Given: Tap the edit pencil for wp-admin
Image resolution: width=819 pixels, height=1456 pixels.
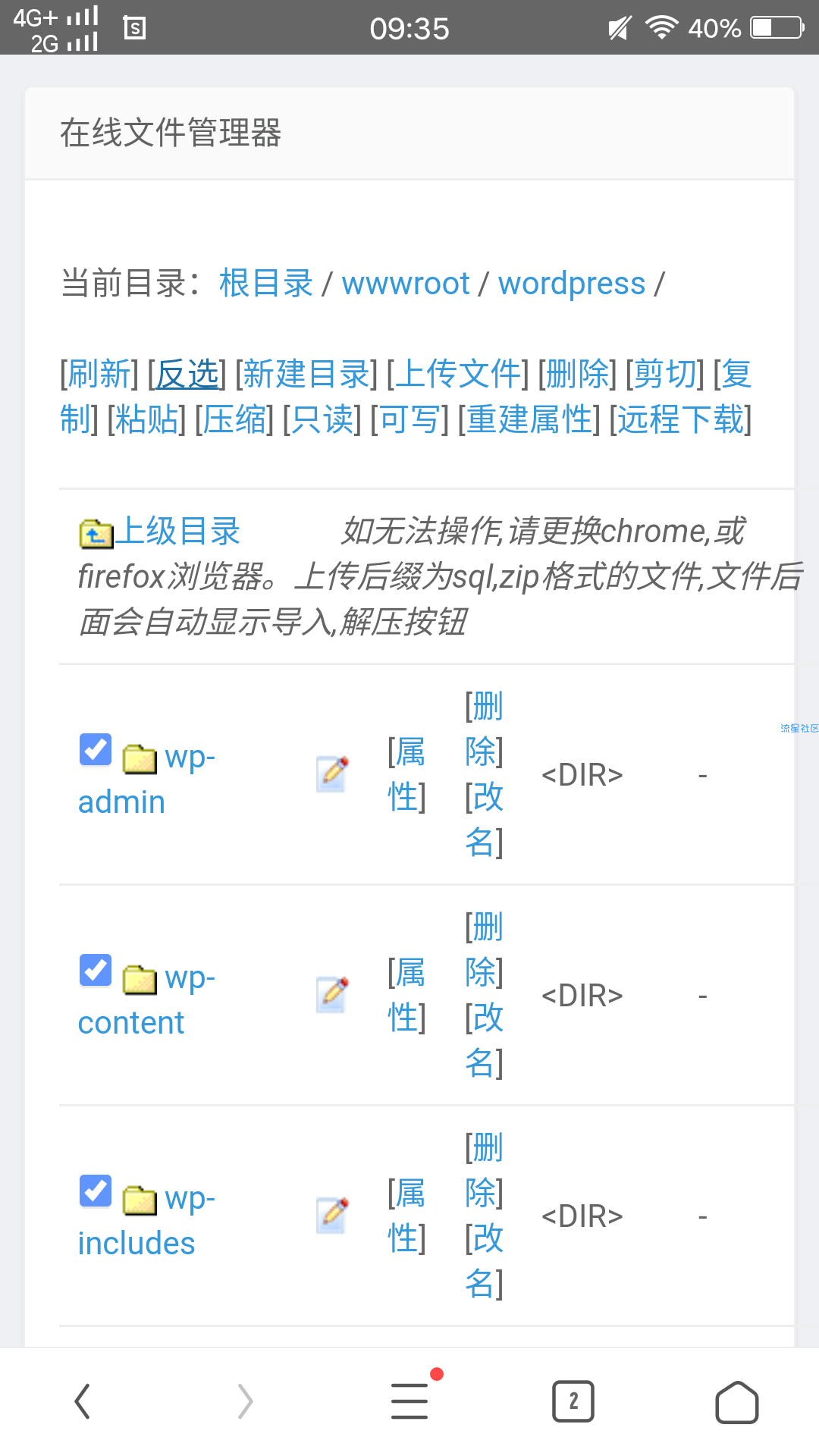Looking at the screenshot, I should (x=332, y=774).
